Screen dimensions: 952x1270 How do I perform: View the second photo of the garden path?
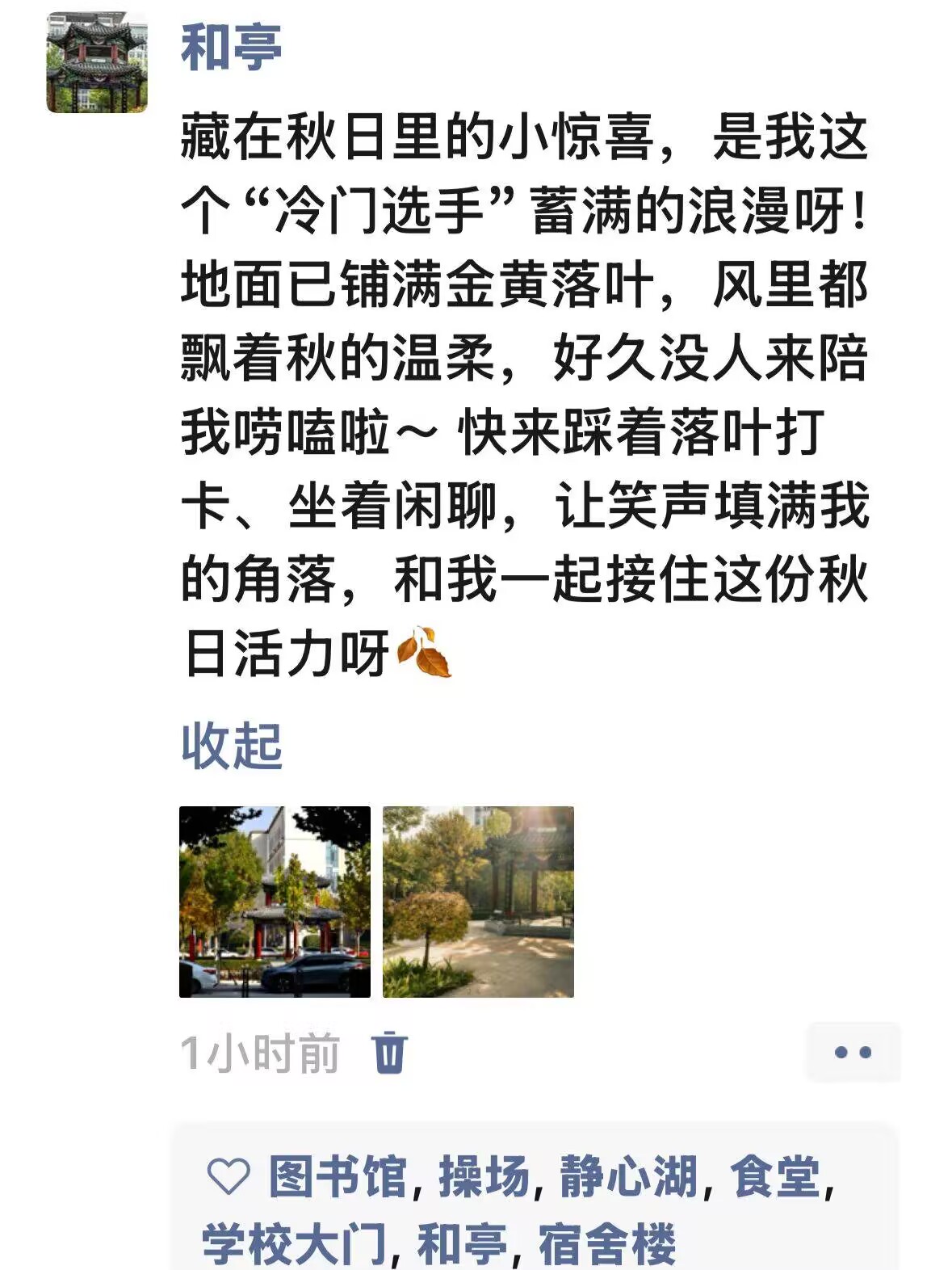pos(478,902)
